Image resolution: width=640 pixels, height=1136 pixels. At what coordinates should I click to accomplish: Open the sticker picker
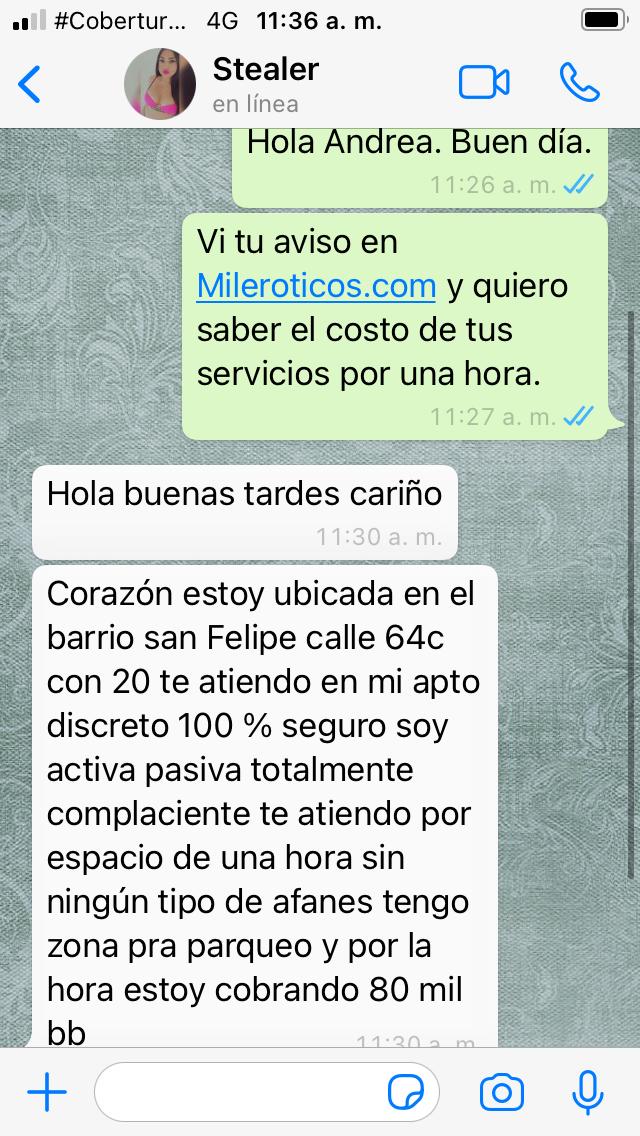[406, 1093]
